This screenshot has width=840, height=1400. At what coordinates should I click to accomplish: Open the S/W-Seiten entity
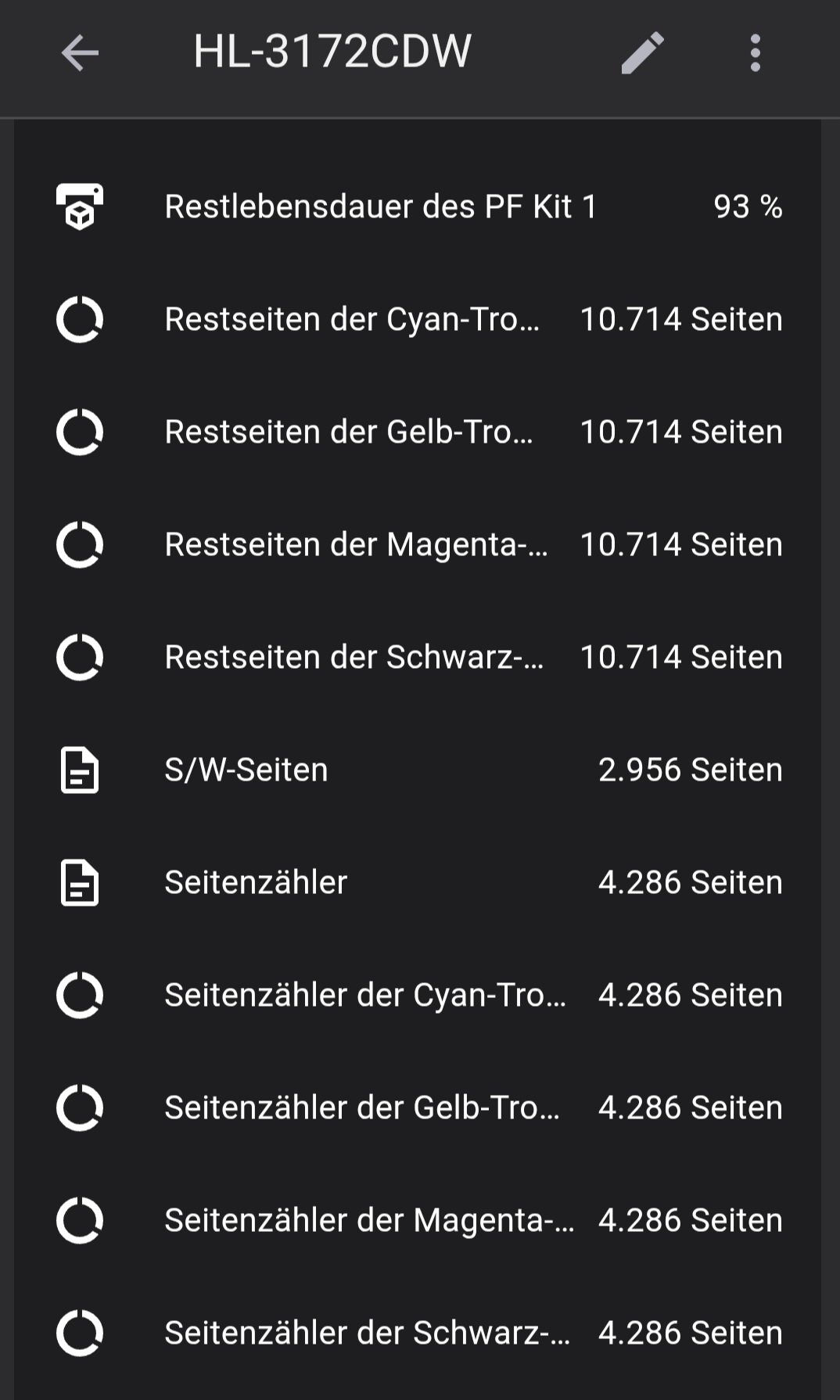click(419, 770)
